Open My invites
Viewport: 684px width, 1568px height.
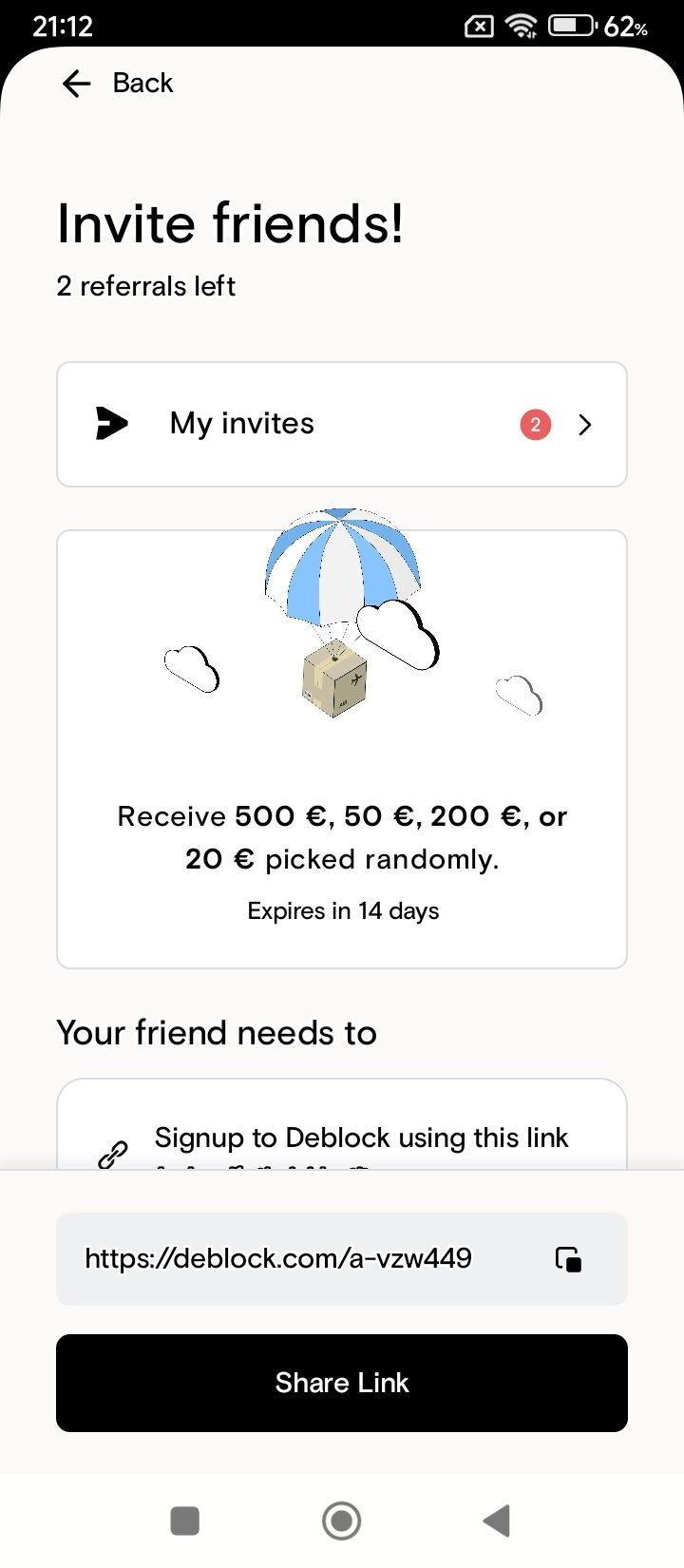342,424
